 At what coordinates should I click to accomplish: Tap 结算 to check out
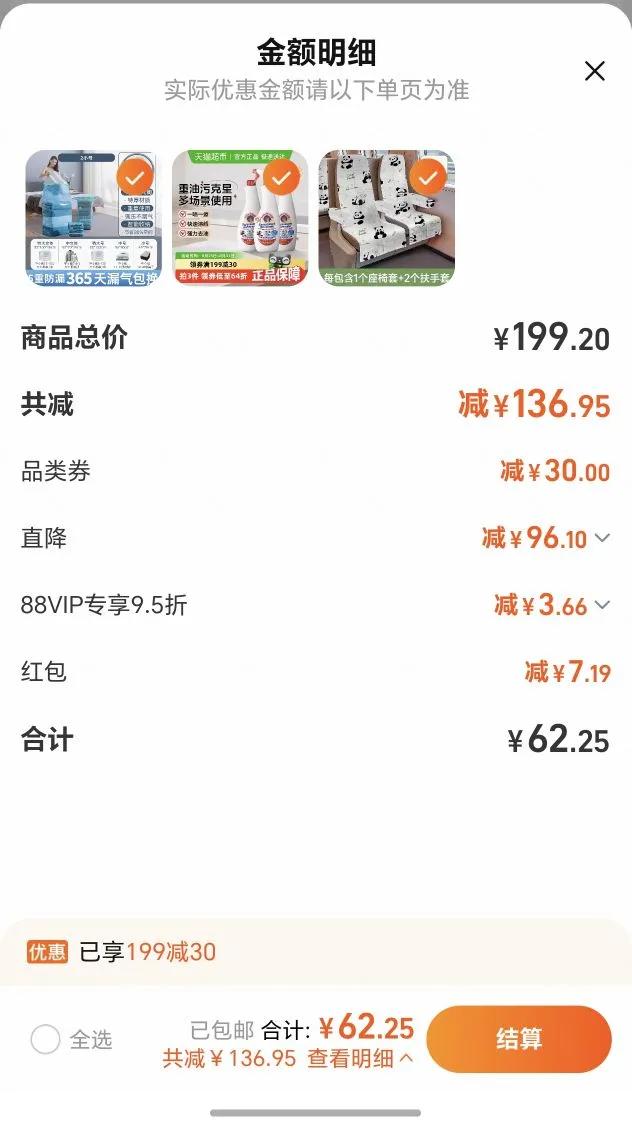(518, 1039)
